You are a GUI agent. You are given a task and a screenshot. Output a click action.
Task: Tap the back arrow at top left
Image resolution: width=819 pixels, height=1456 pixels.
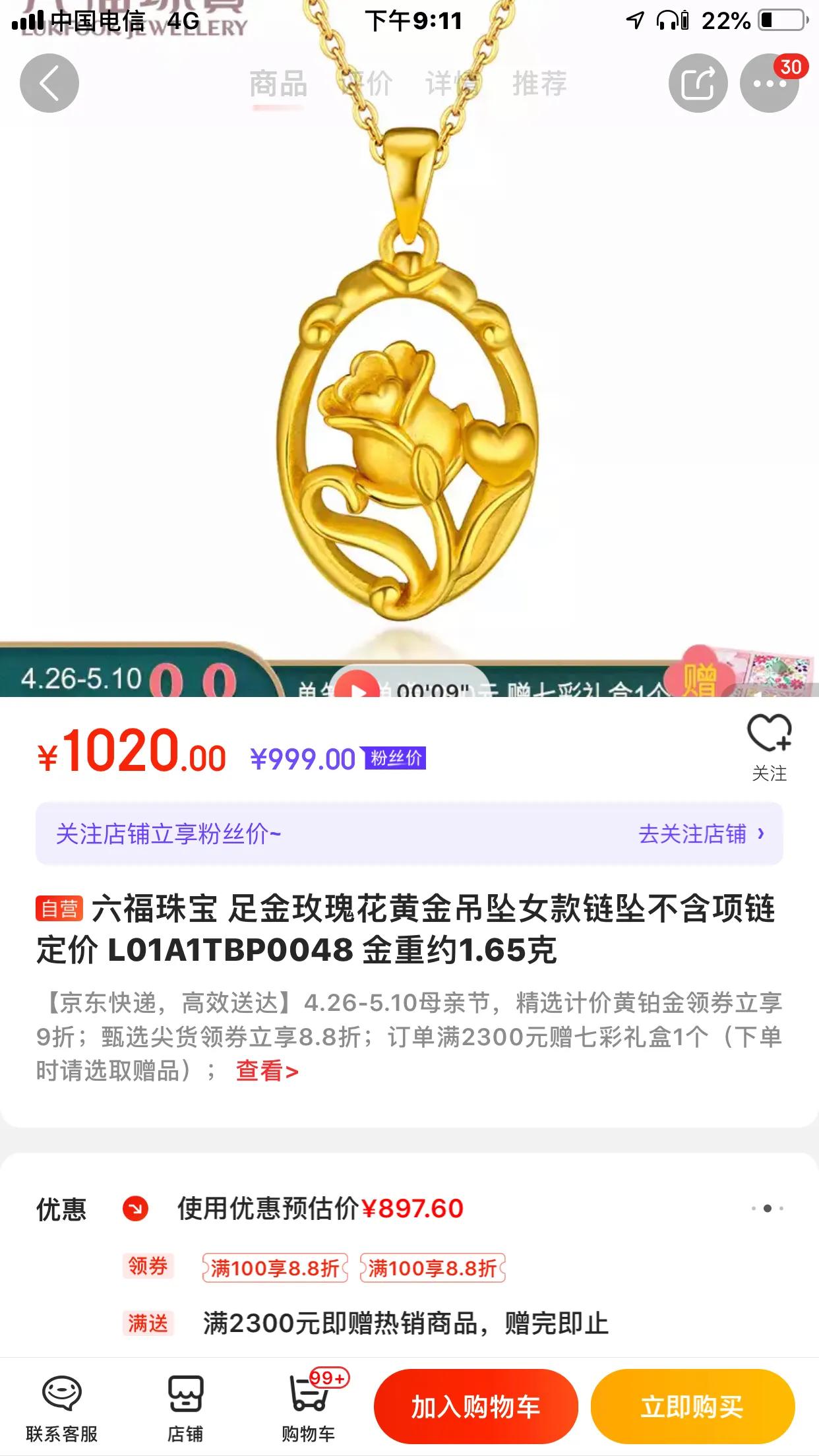(49, 82)
